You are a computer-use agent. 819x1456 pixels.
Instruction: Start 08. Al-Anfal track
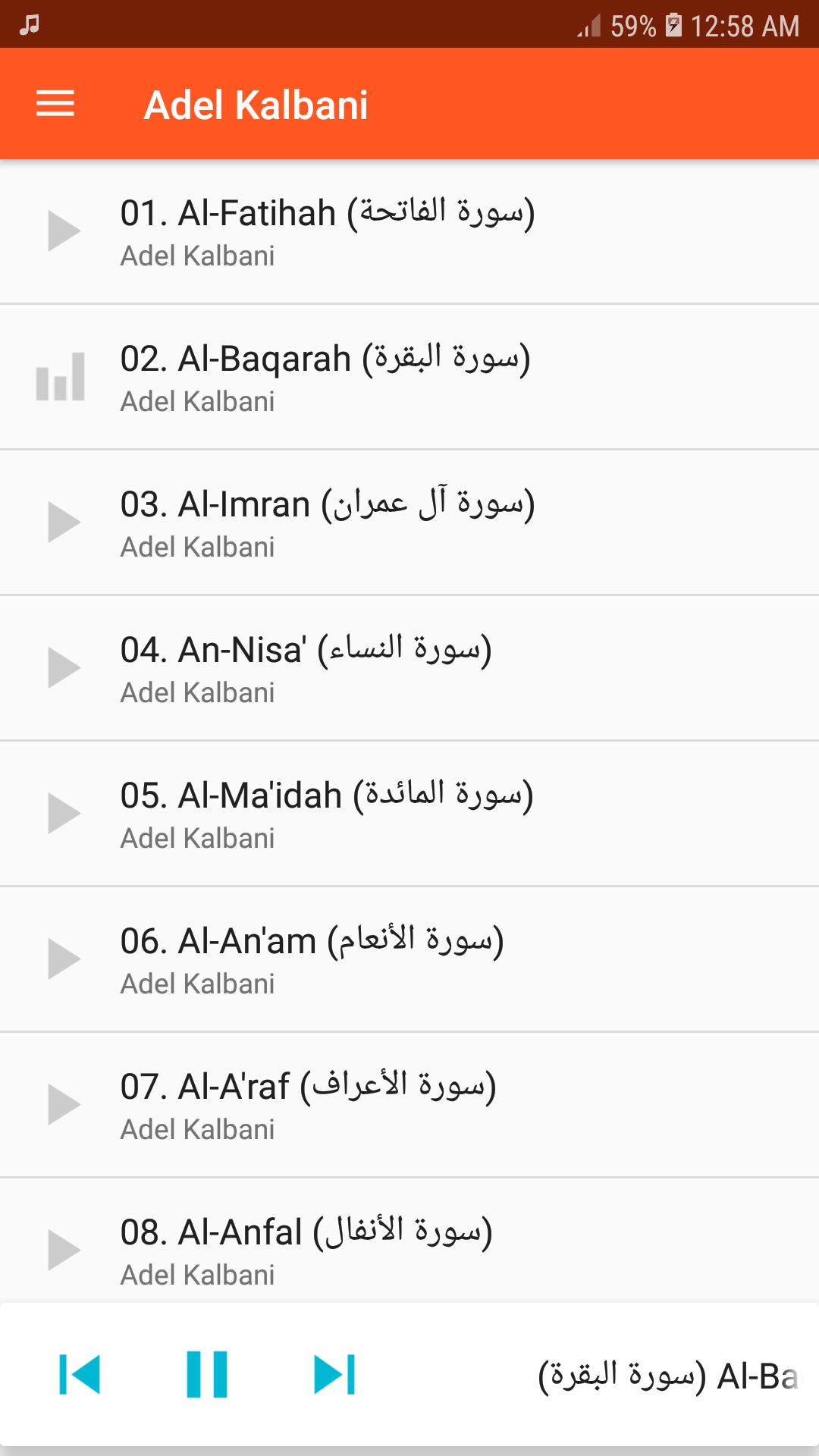click(64, 1249)
